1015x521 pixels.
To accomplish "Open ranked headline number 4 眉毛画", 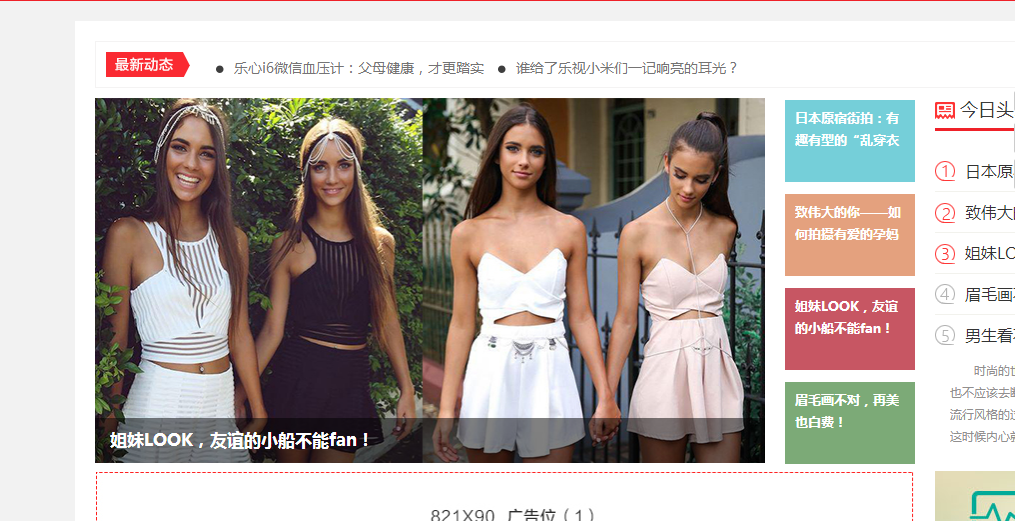I will pos(988,294).
